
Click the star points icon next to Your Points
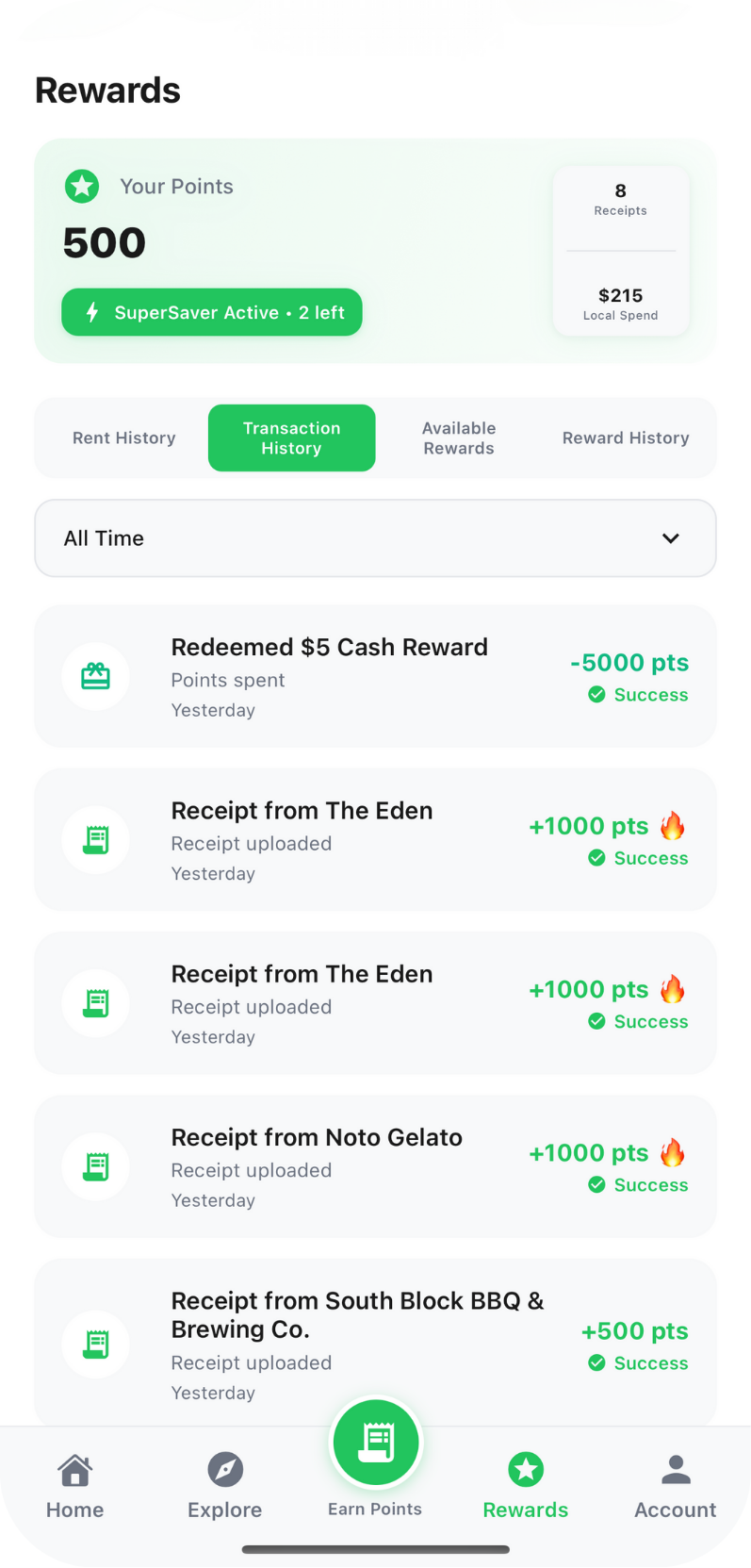coord(82,186)
